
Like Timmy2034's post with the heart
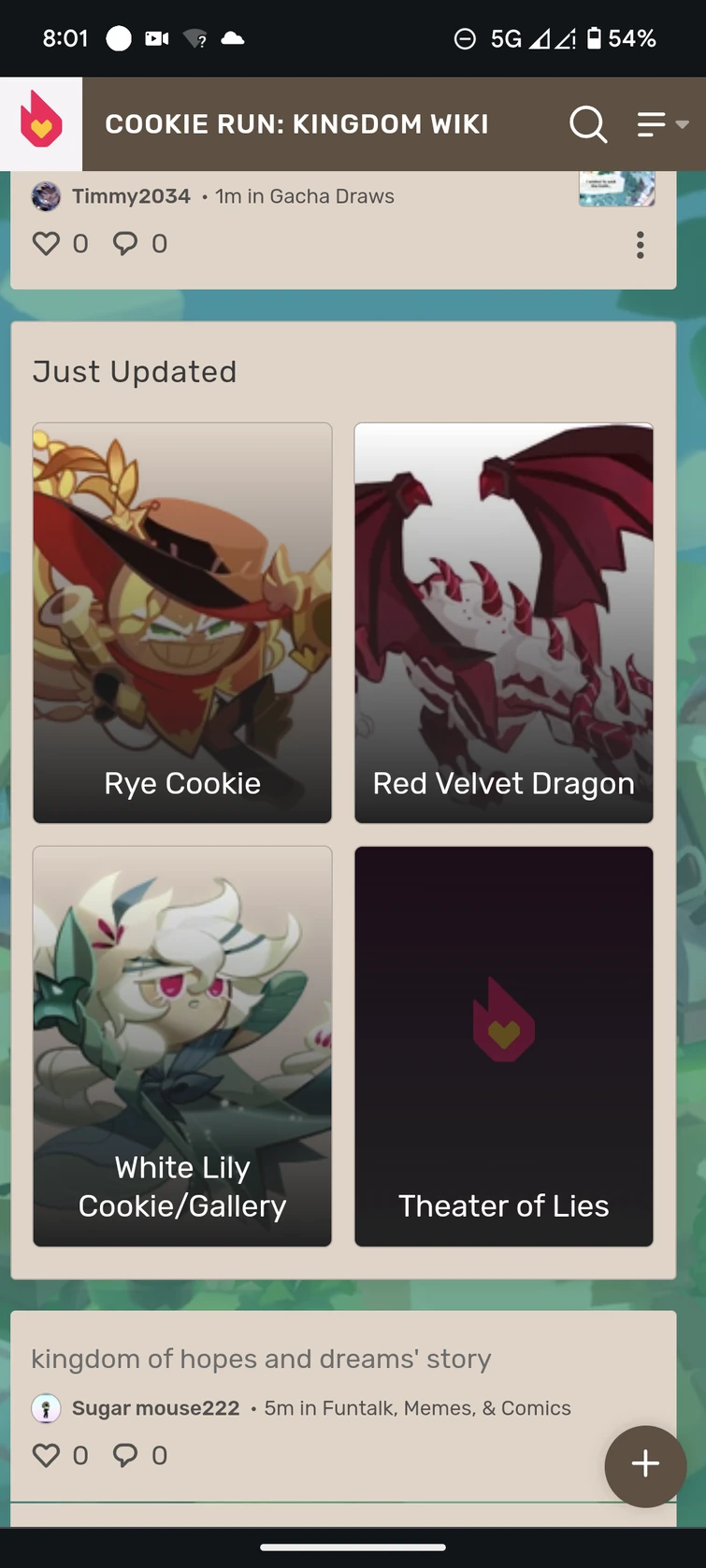(45, 243)
